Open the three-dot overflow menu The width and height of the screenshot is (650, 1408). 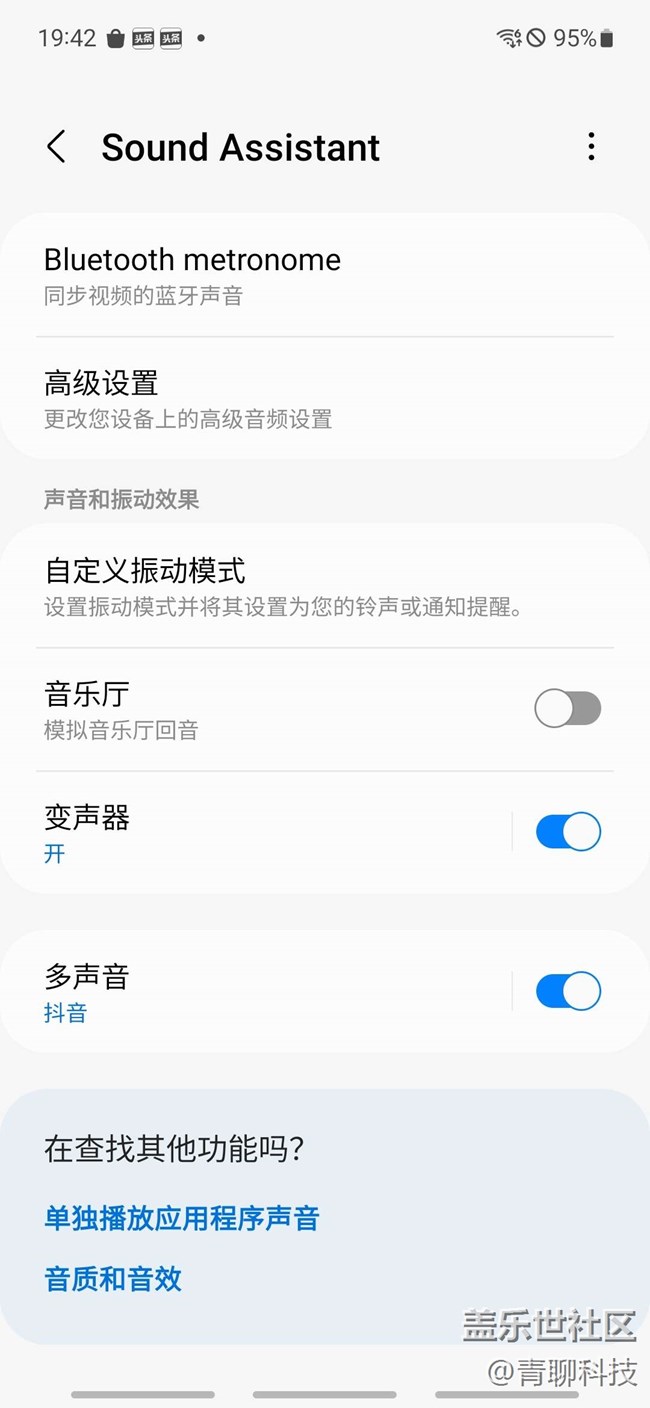pos(591,147)
